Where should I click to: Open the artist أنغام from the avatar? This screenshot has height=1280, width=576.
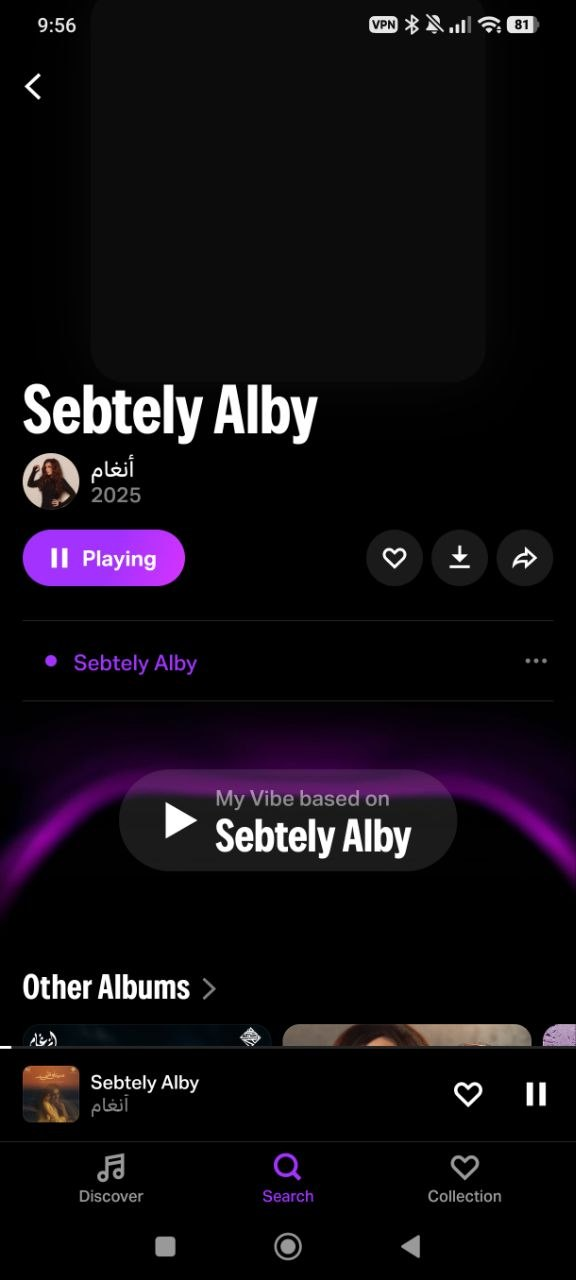click(x=51, y=481)
